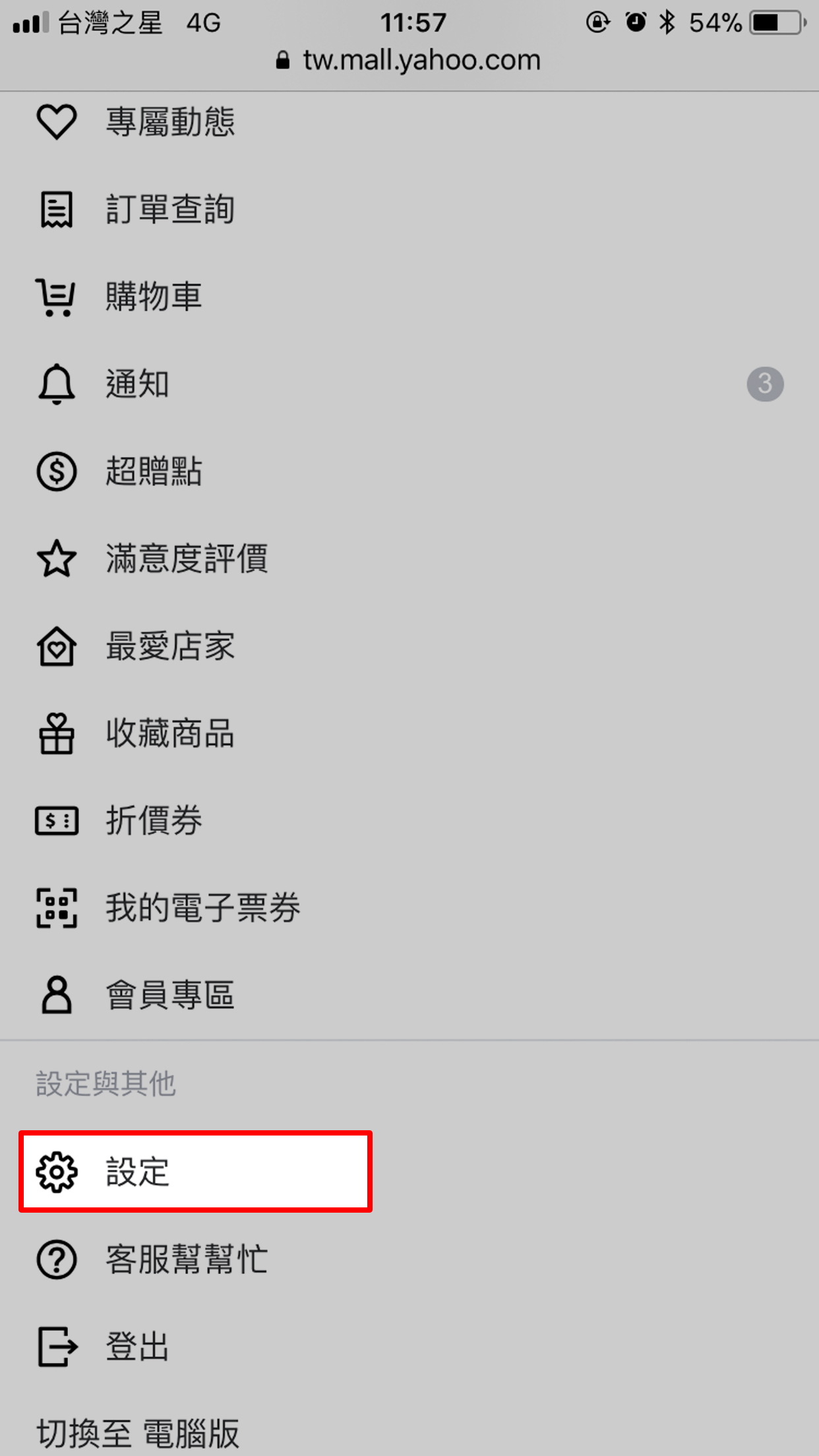Tap the tw.mall.yahoo.com address bar
This screenshot has width=819, height=1456.
click(x=409, y=60)
